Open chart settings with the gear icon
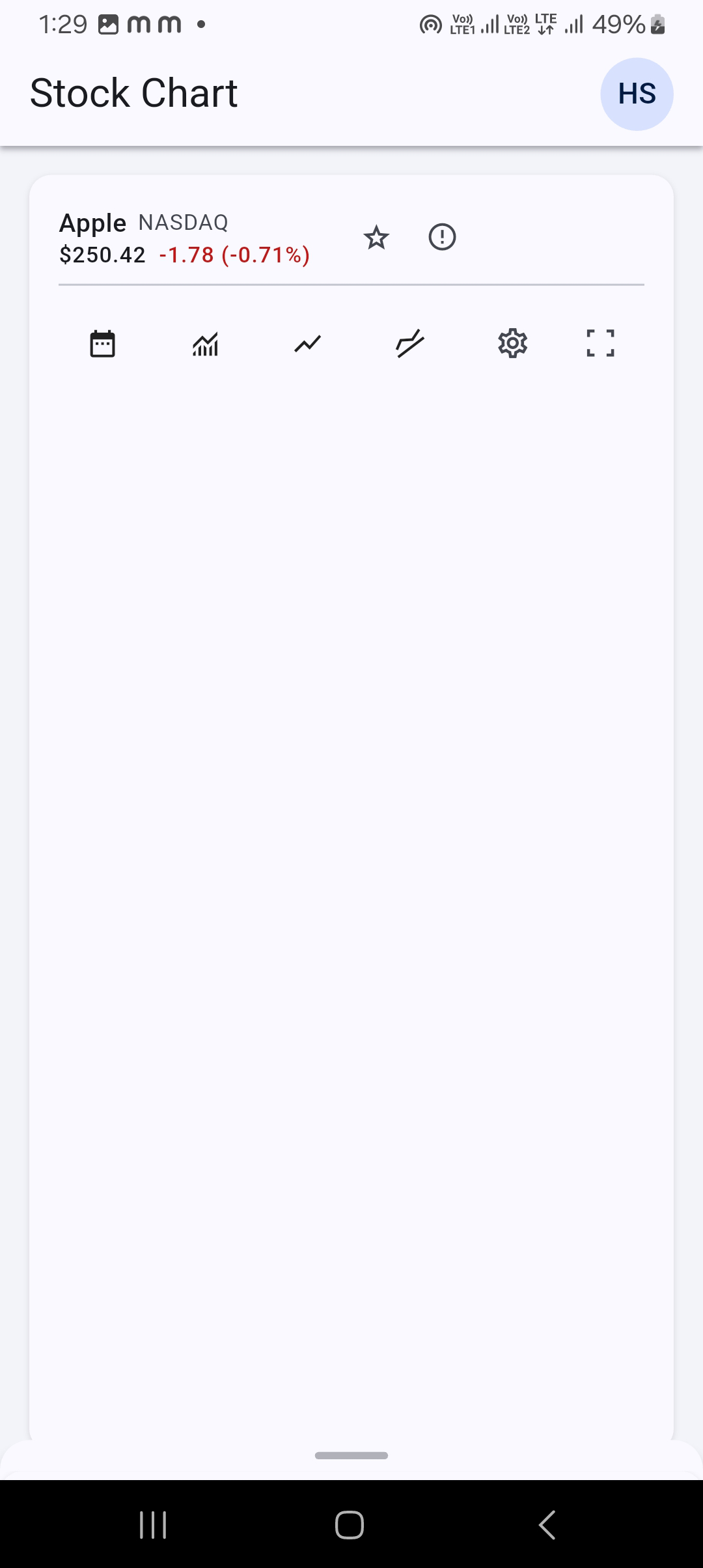 pyautogui.click(x=512, y=343)
